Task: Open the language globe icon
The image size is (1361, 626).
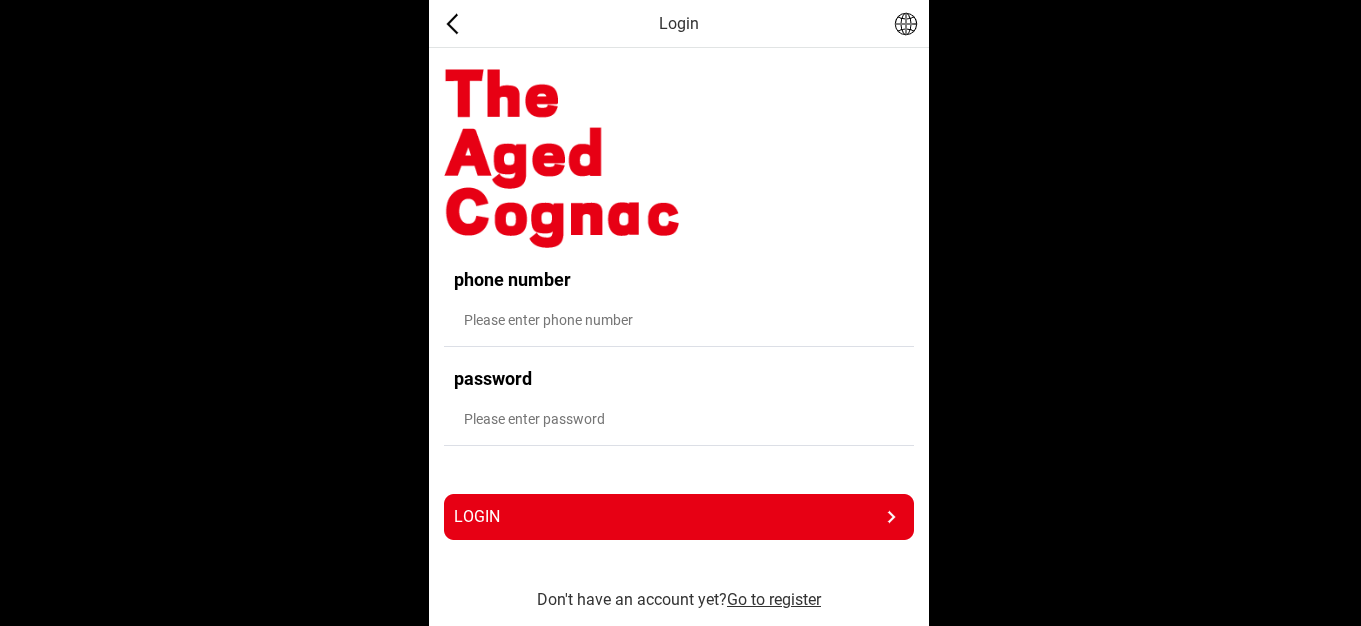Action: click(905, 24)
